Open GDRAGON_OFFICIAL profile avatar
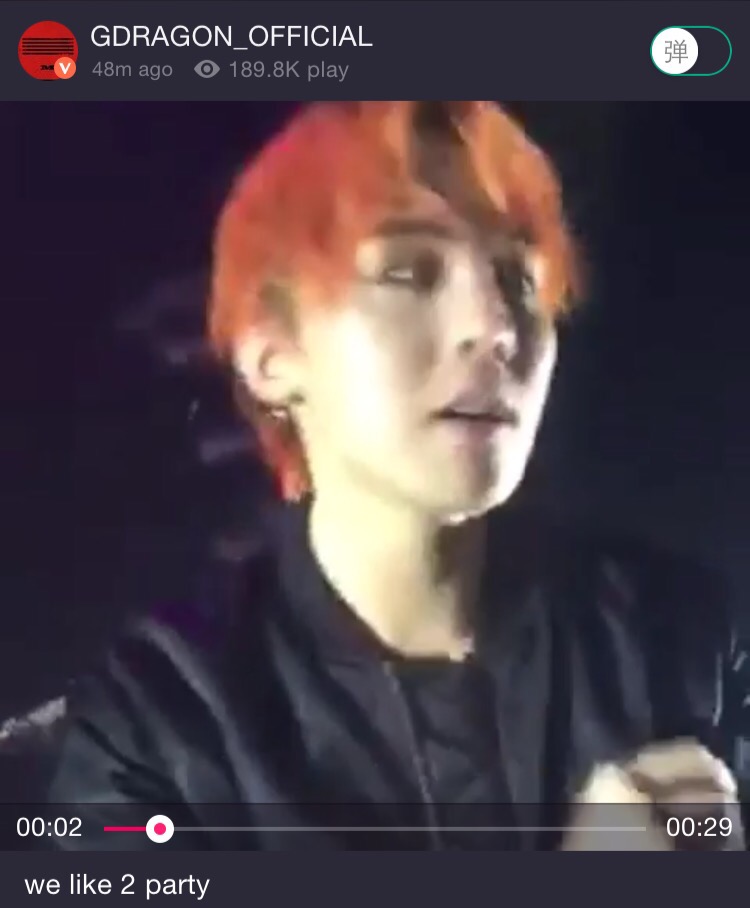The width and height of the screenshot is (750, 908). click(x=47, y=50)
